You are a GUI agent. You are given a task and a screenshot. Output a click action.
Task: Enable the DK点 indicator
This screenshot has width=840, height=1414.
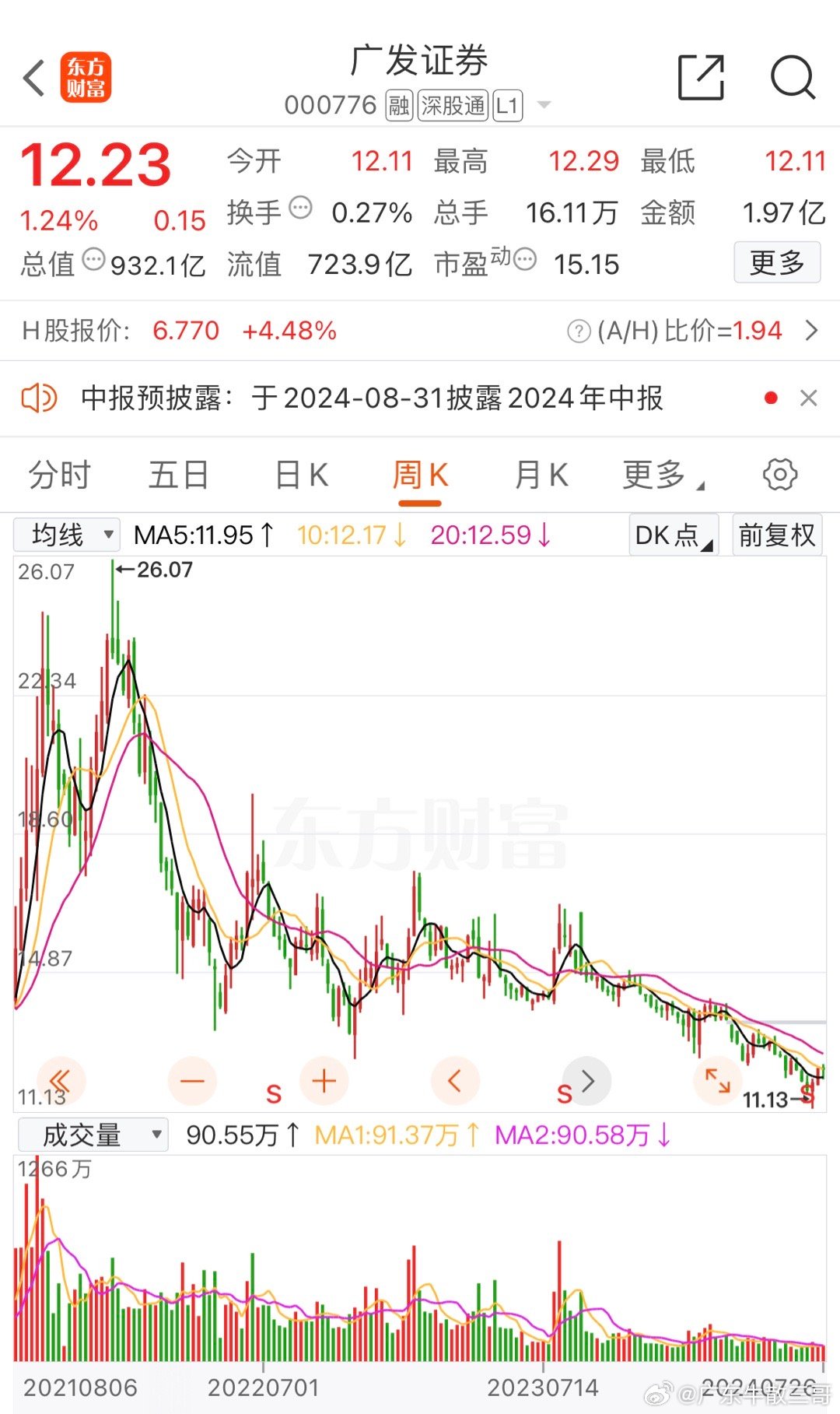672,535
